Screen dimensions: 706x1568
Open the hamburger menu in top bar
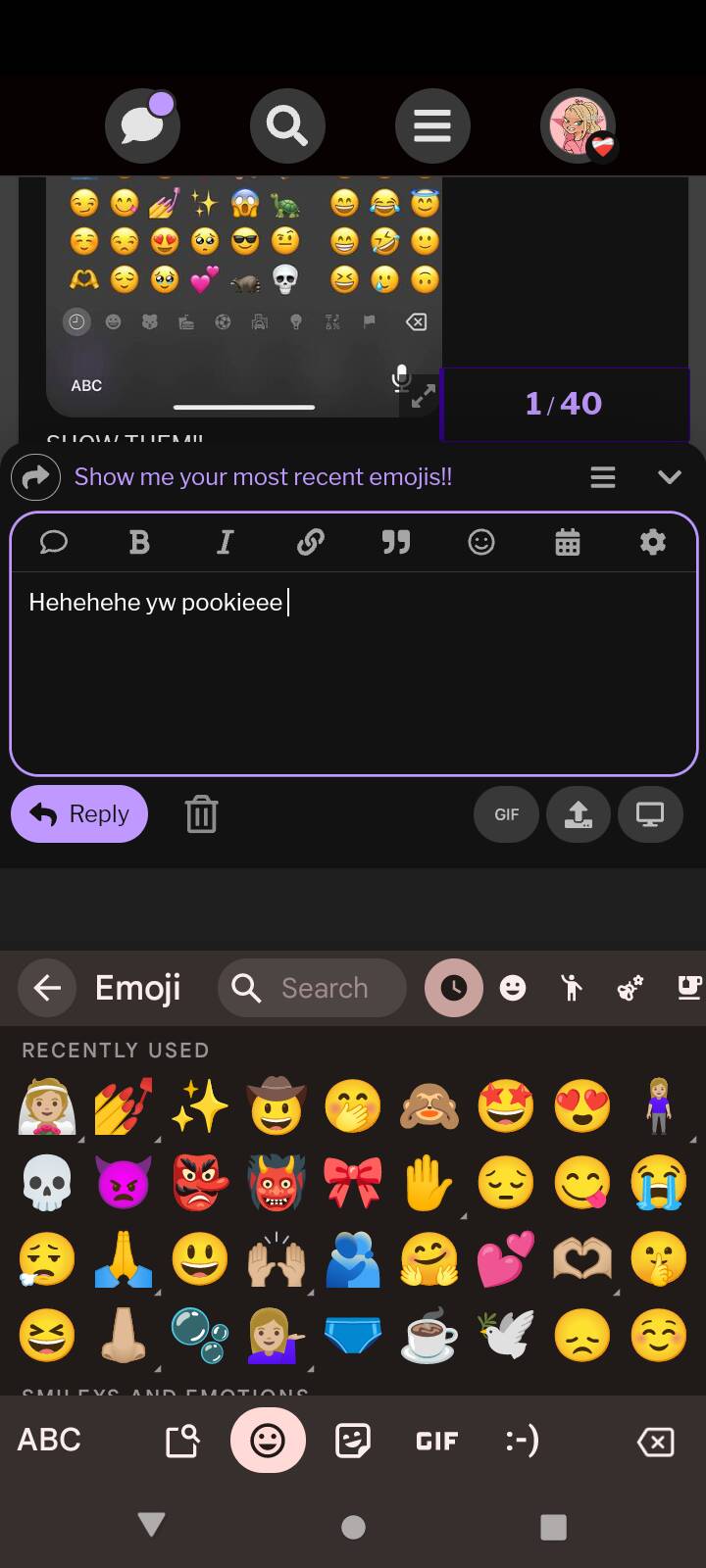(x=432, y=126)
